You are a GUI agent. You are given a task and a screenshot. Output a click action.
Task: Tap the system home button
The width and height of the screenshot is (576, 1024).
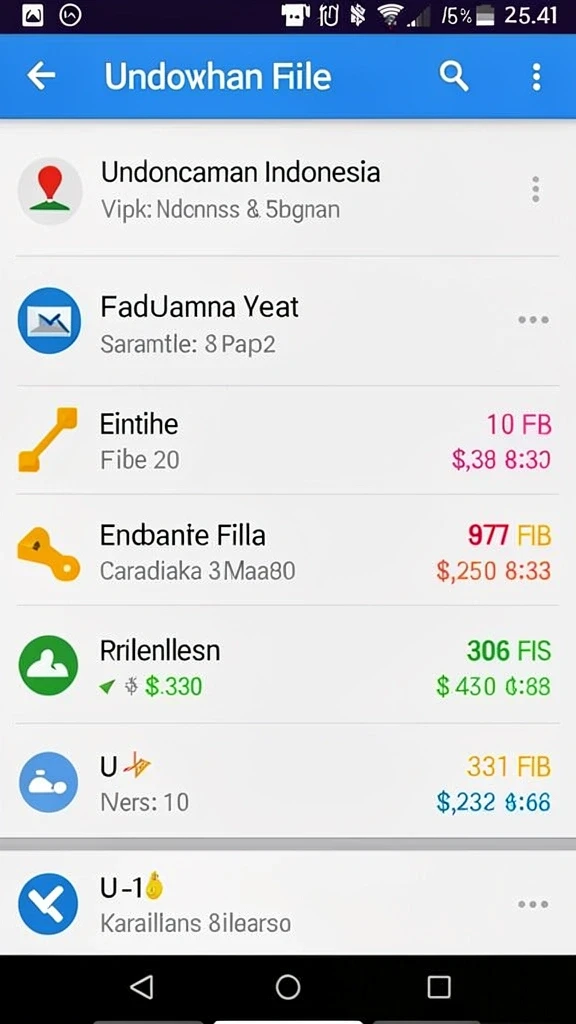pyautogui.click(x=288, y=987)
